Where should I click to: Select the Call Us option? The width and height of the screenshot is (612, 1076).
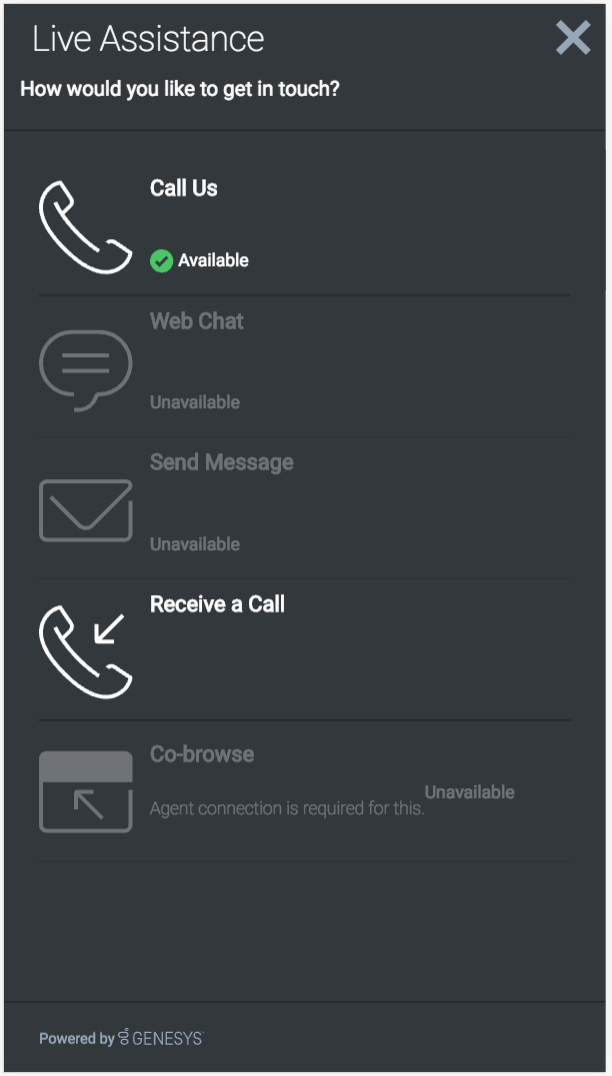click(184, 188)
